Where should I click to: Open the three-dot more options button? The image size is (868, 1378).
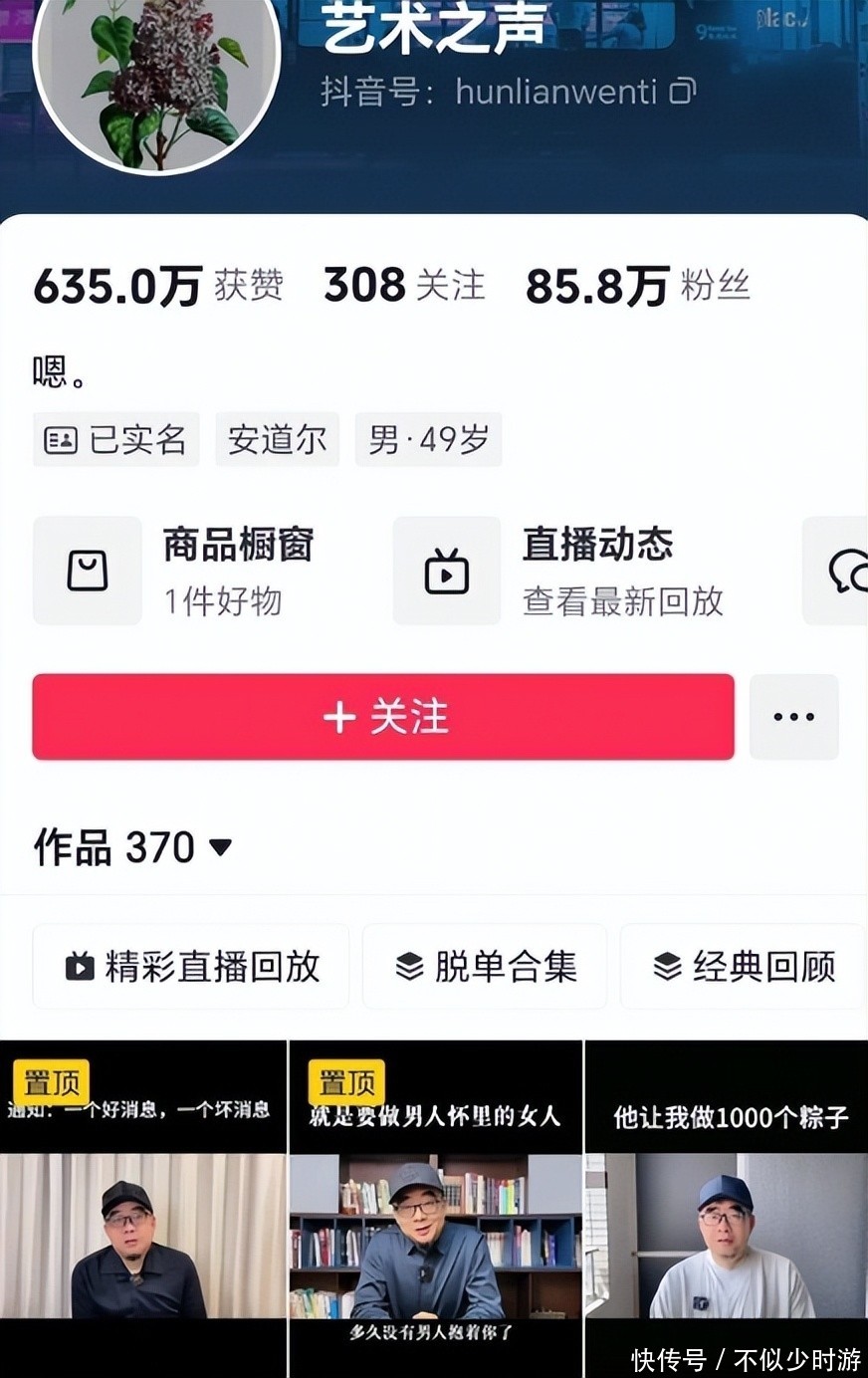pos(793,717)
